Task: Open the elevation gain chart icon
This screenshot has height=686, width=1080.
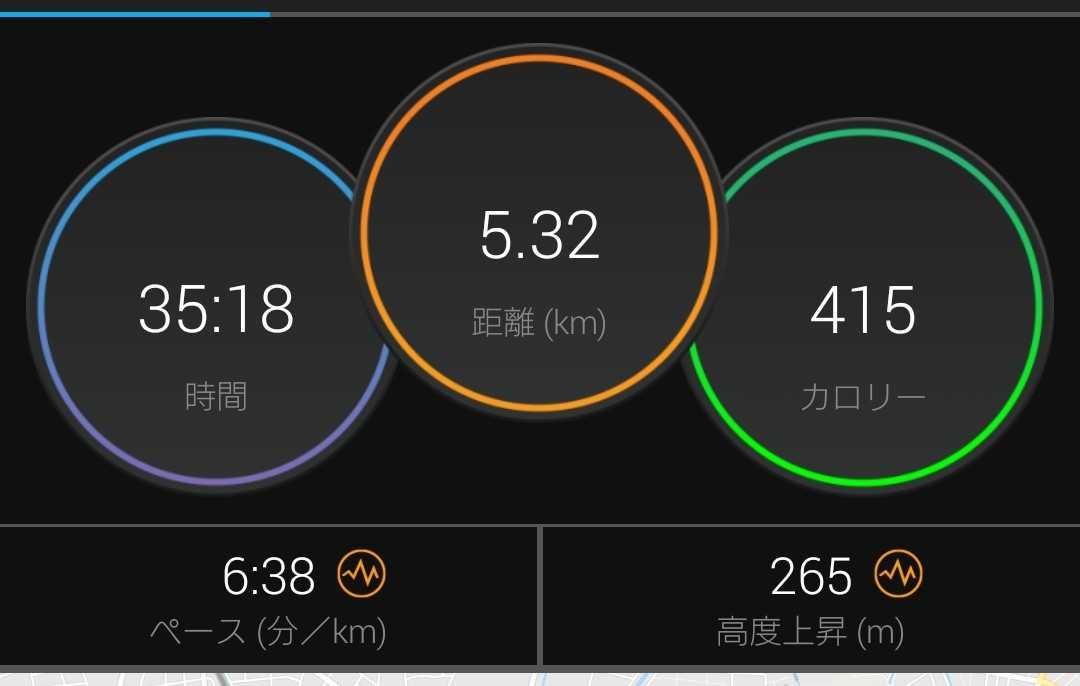Action: (x=898, y=574)
